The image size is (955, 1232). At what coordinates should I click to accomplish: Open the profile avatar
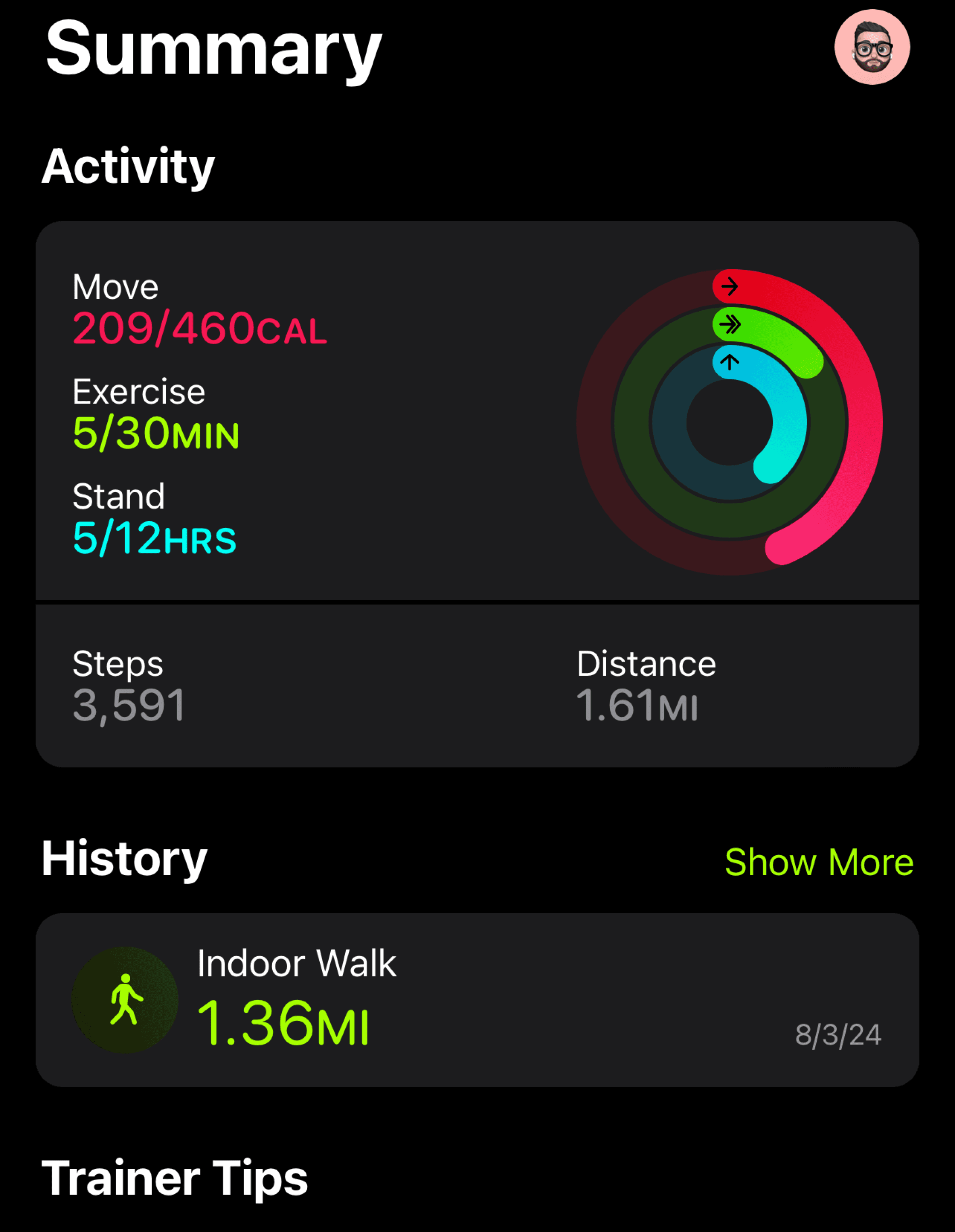pyautogui.click(x=872, y=47)
